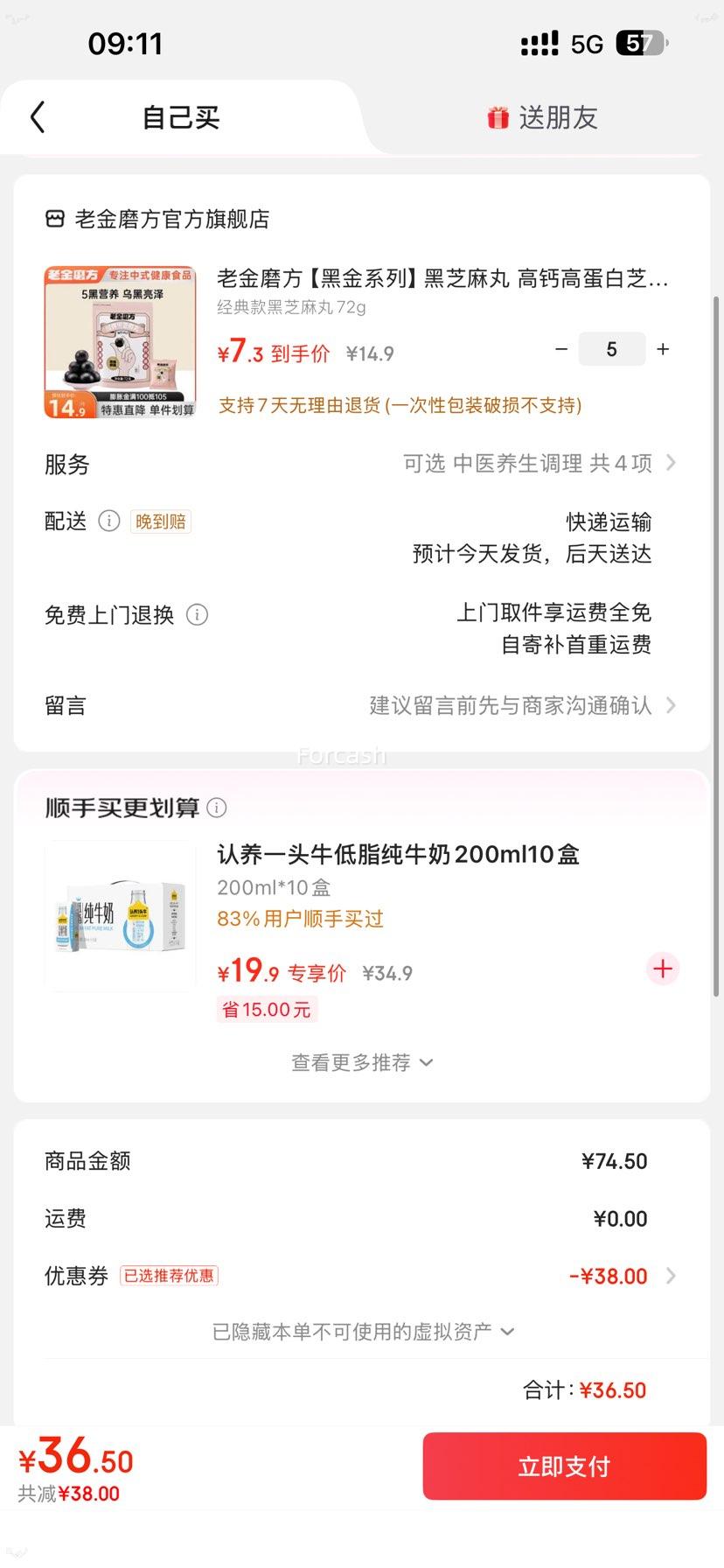Tap the red plus to add the milk product
Image resolution: width=724 pixels, height=1568 pixels.
tap(662, 969)
